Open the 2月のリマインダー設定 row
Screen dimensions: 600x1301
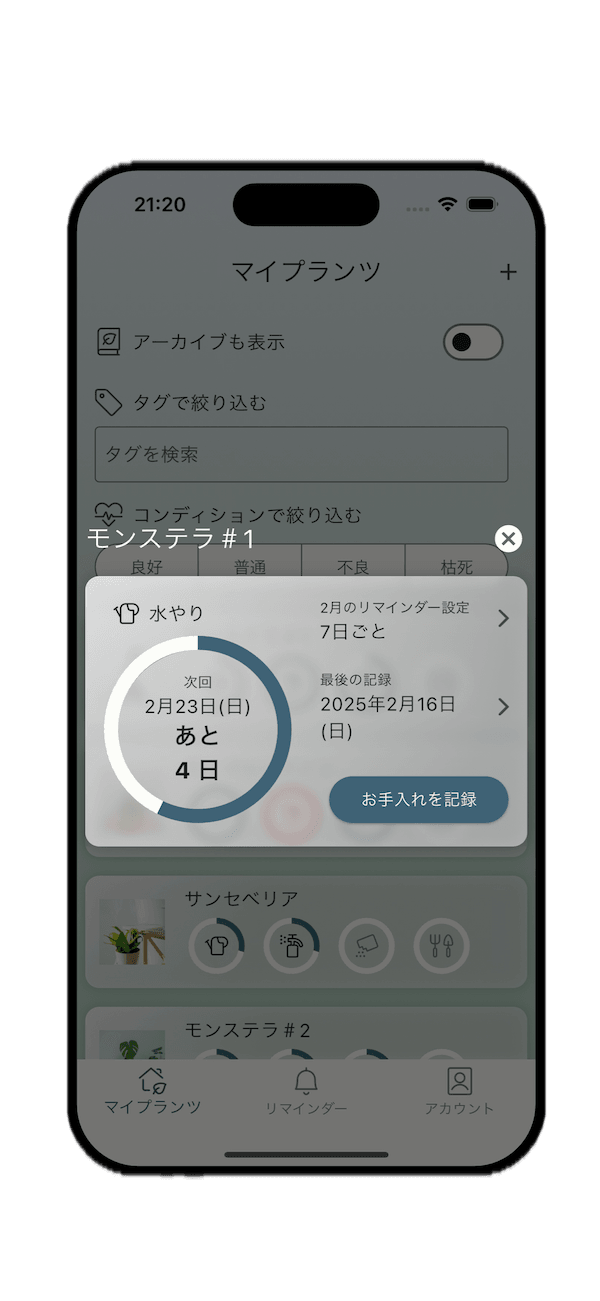(414, 620)
